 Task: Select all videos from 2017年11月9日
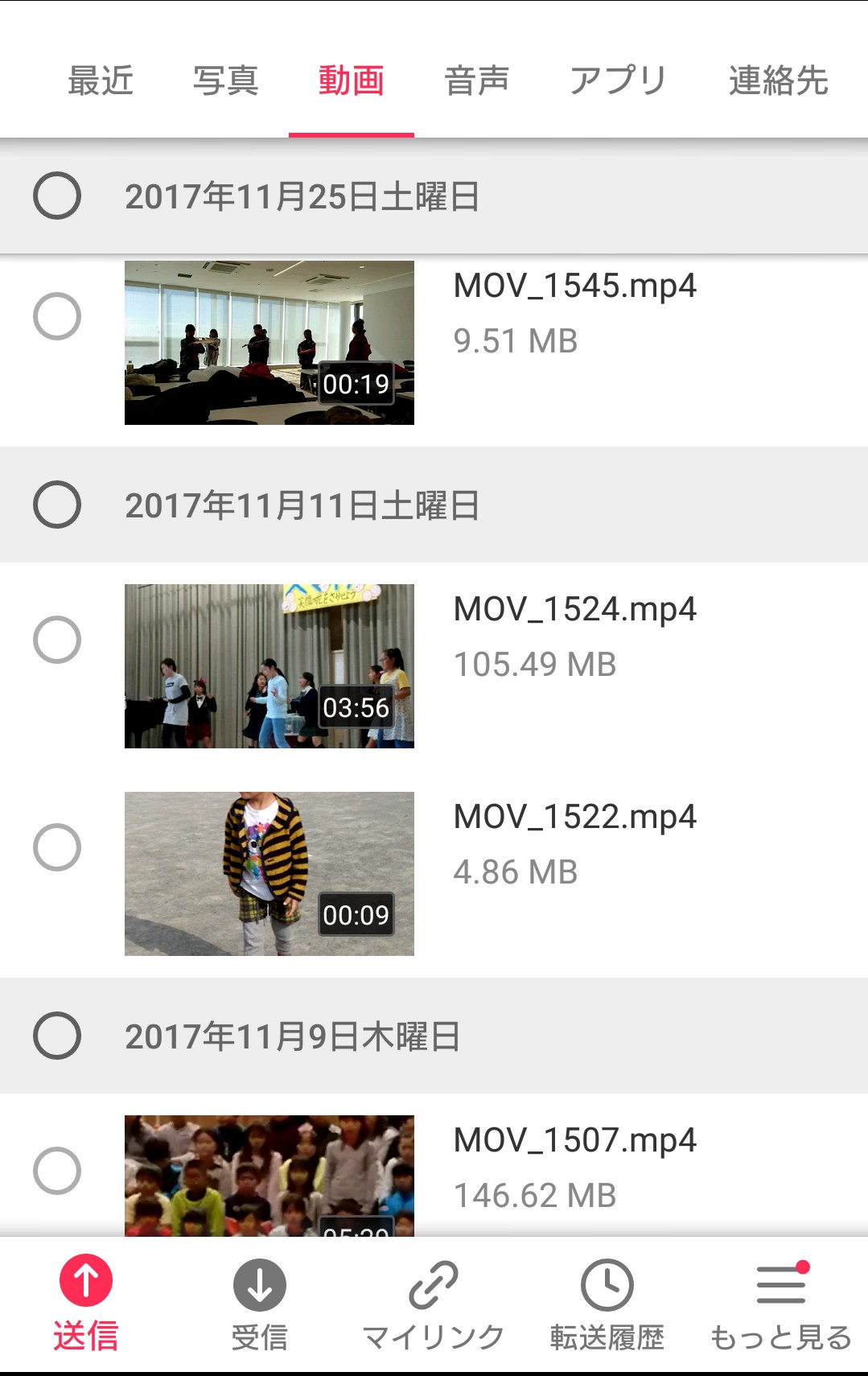tap(57, 1036)
